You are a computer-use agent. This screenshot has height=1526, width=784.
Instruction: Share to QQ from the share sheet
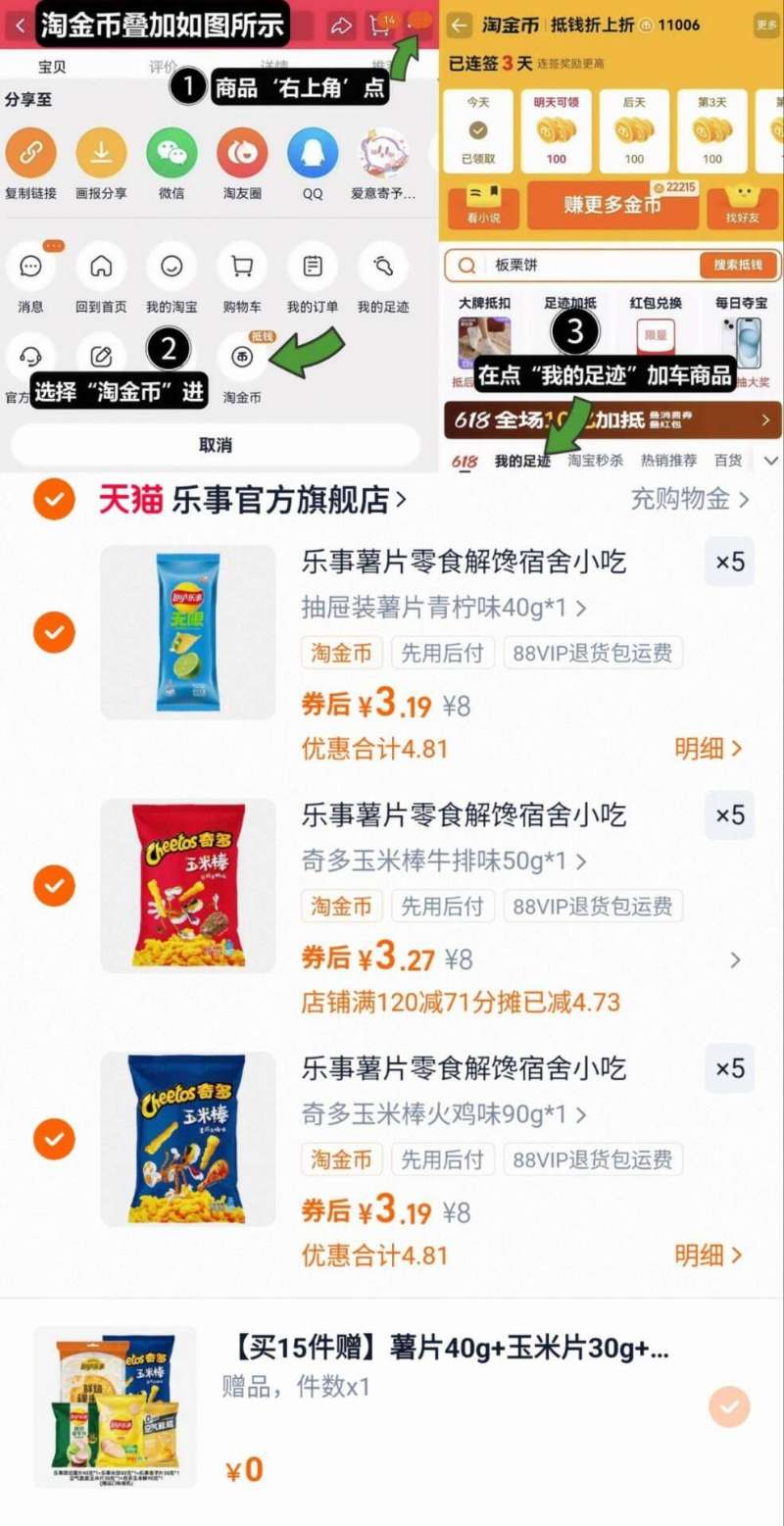click(x=312, y=152)
